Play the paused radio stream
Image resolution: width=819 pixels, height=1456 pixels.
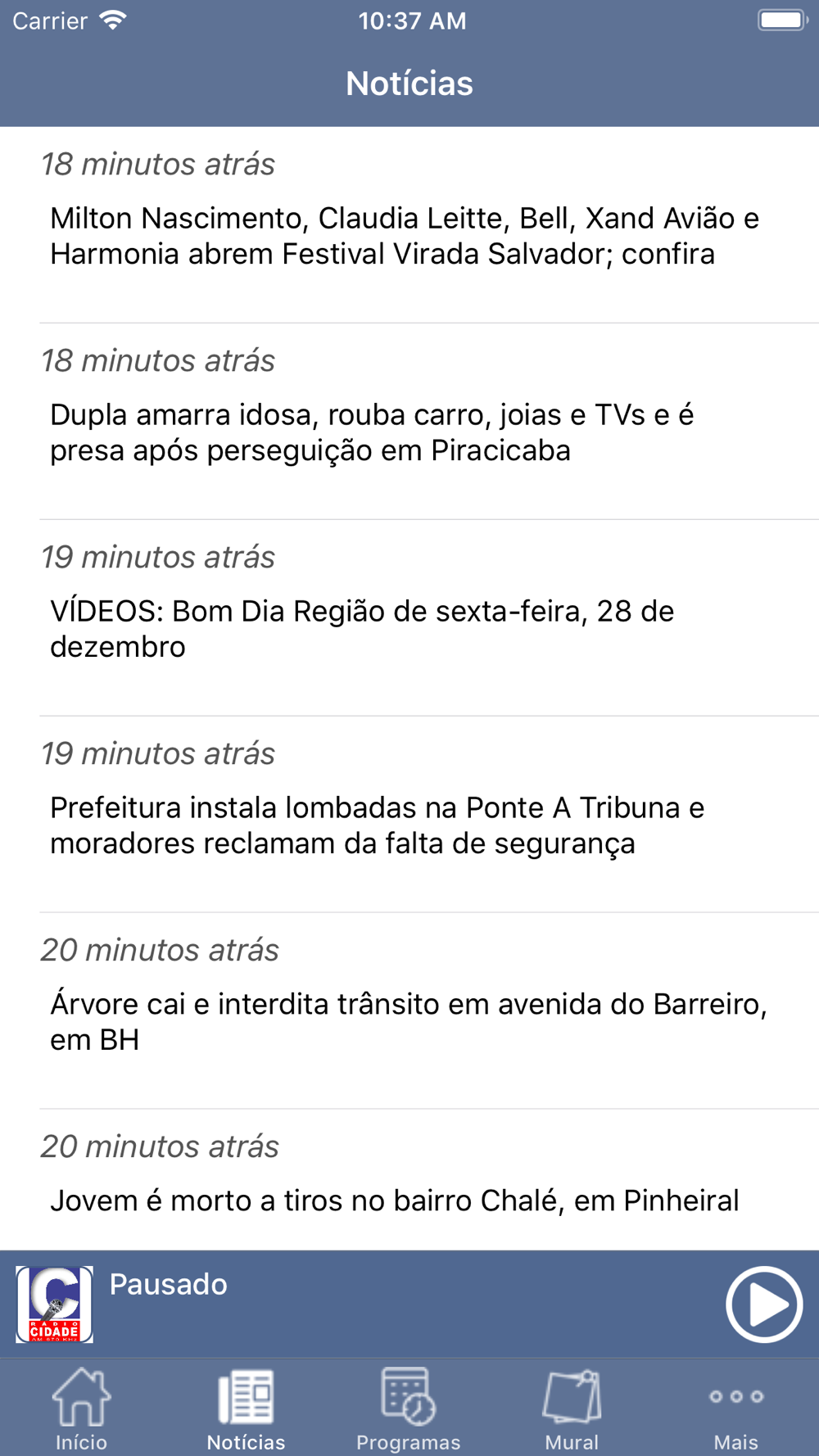pyautogui.click(x=763, y=1304)
